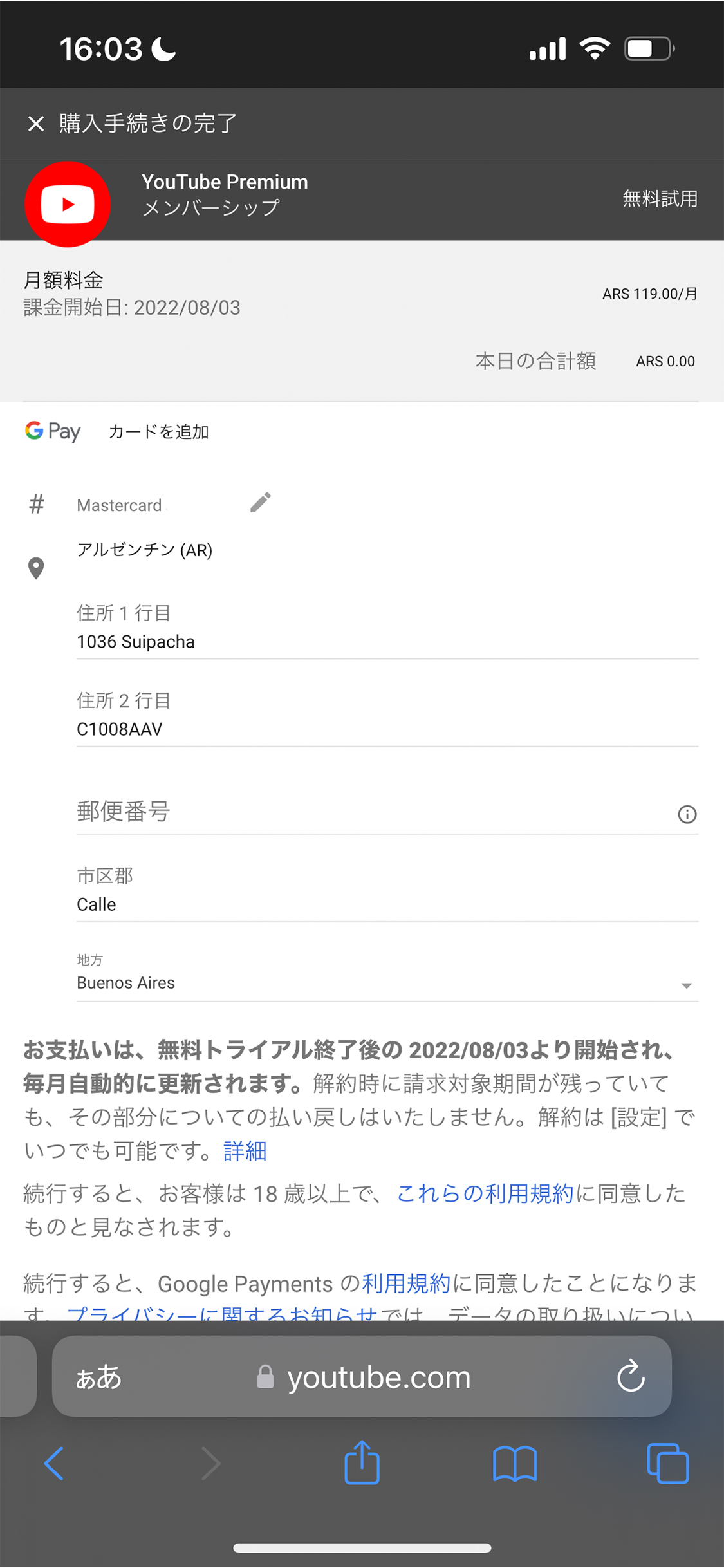Open the ぁあ page settings menu
The width and height of the screenshot is (724, 1568).
pos(98,1377)
